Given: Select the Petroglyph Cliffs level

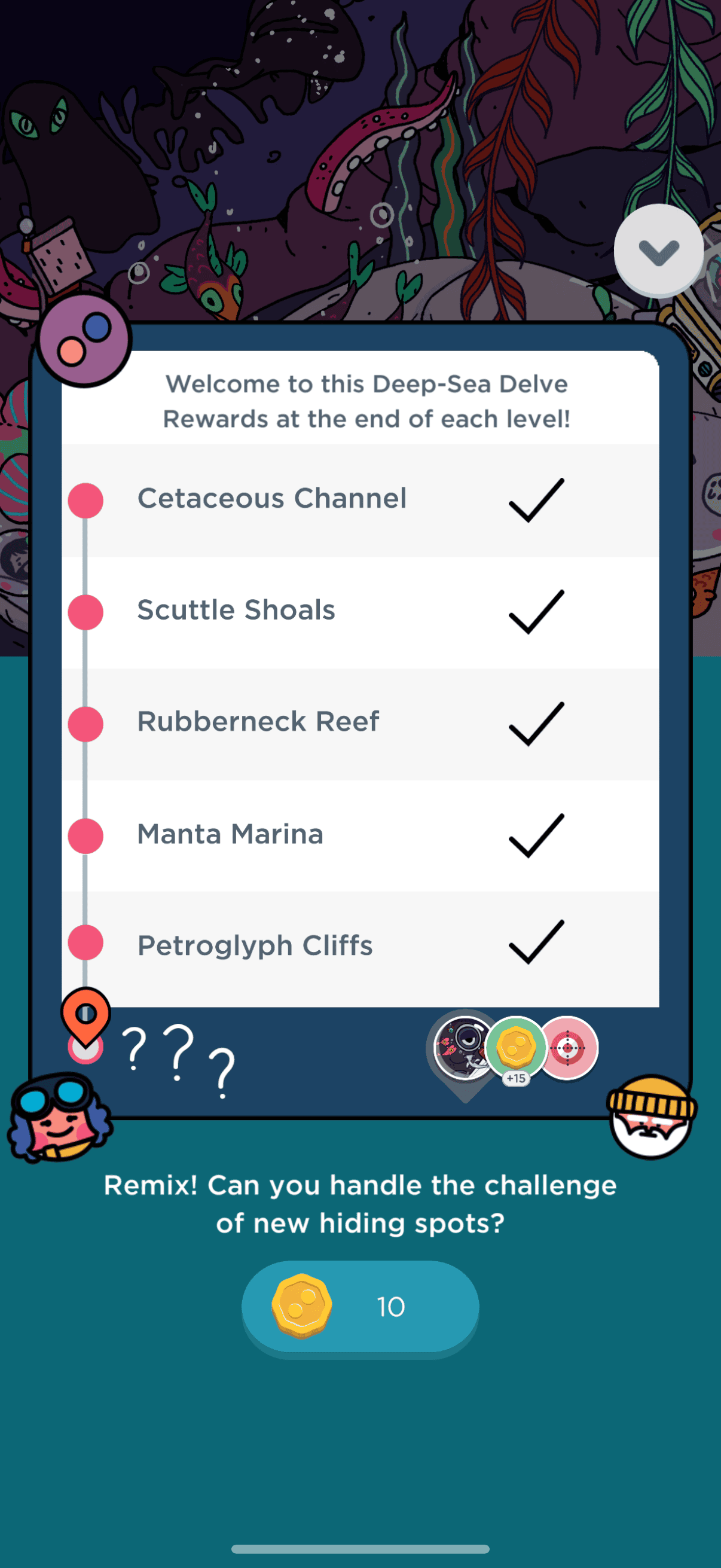Looking at the screenshot, I should coord(359,946).
